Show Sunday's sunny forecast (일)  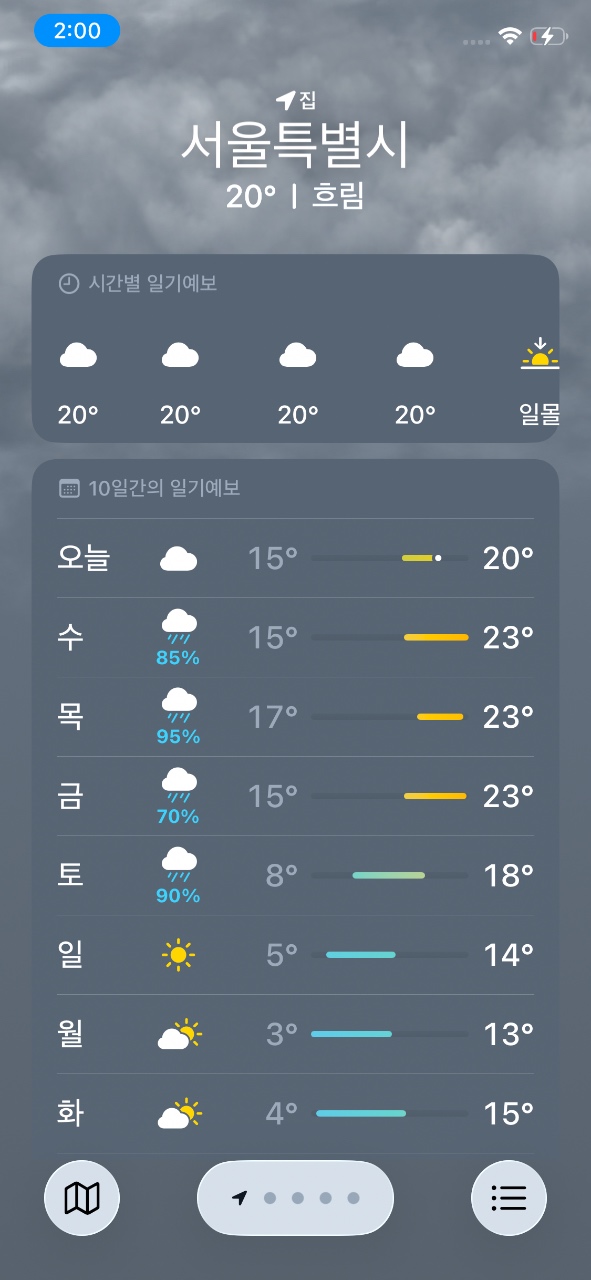(x=295, y=955)
